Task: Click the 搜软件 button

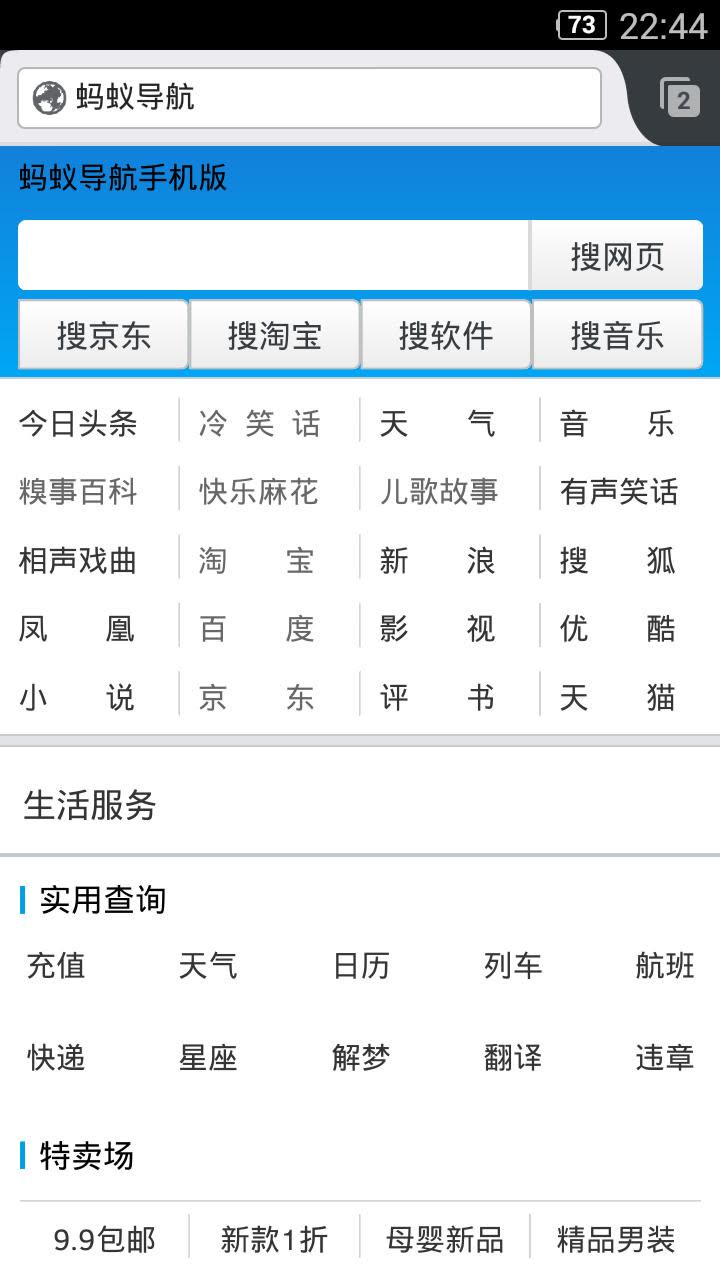Action: [x=446, y=335]
